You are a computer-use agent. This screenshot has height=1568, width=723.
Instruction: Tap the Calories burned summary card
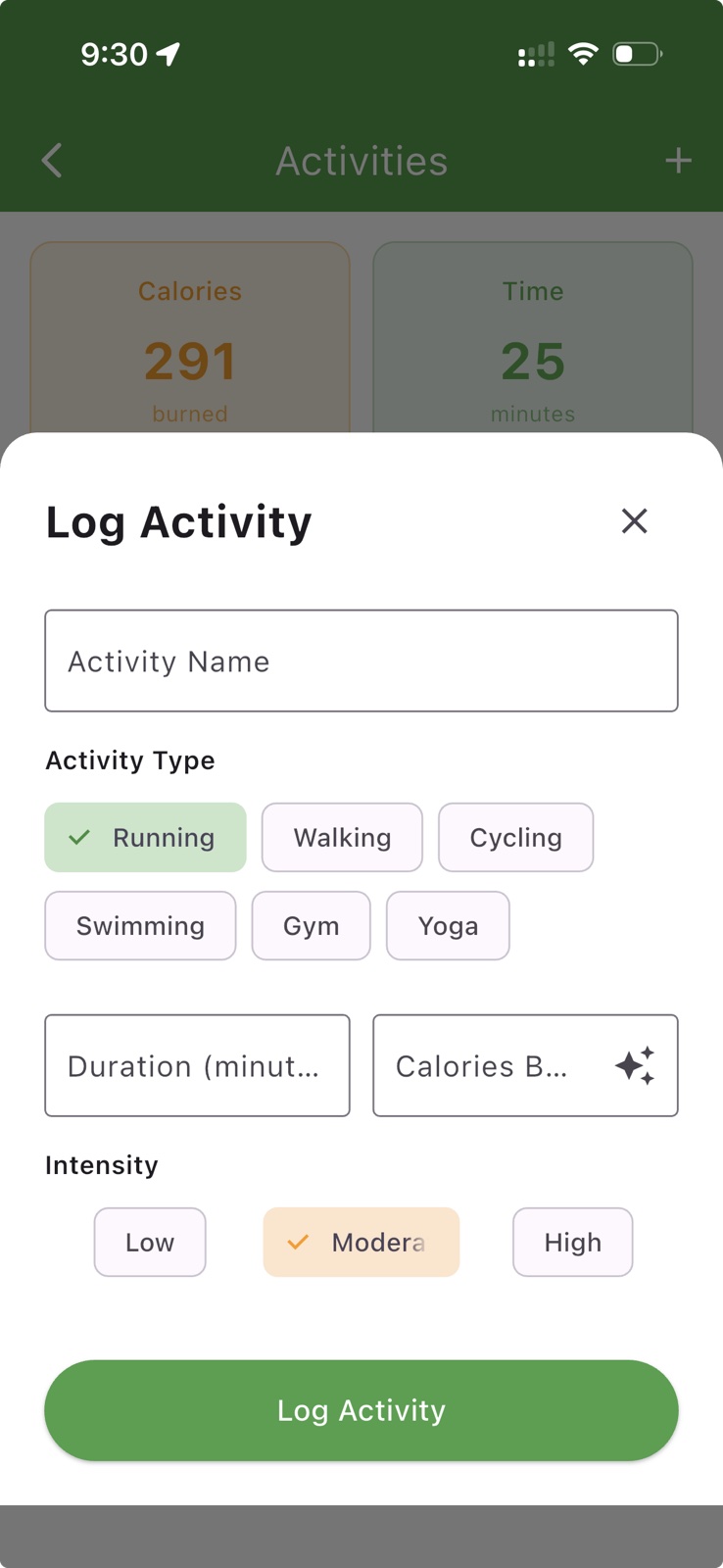[x=190, y=343]
